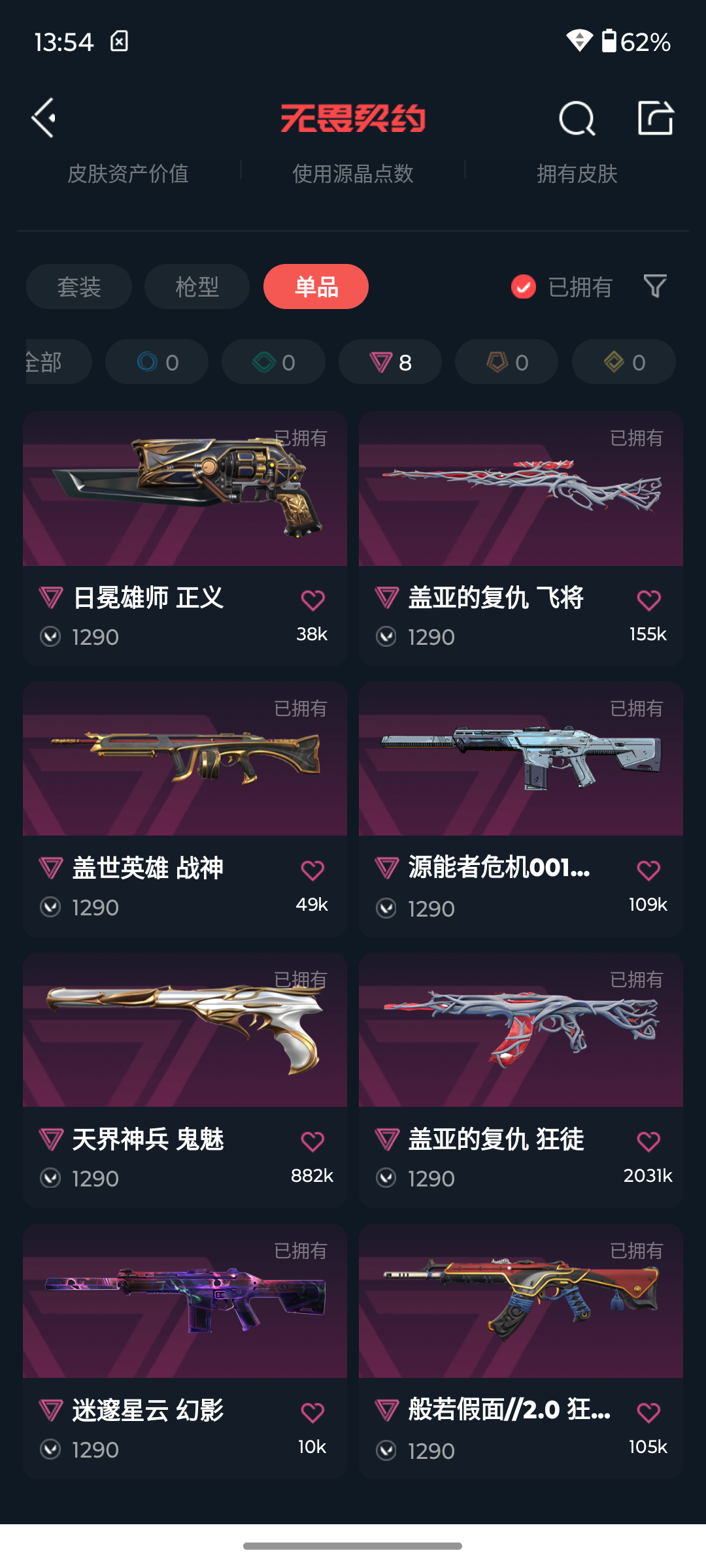Select the 单品 tab

click(316, 287)
